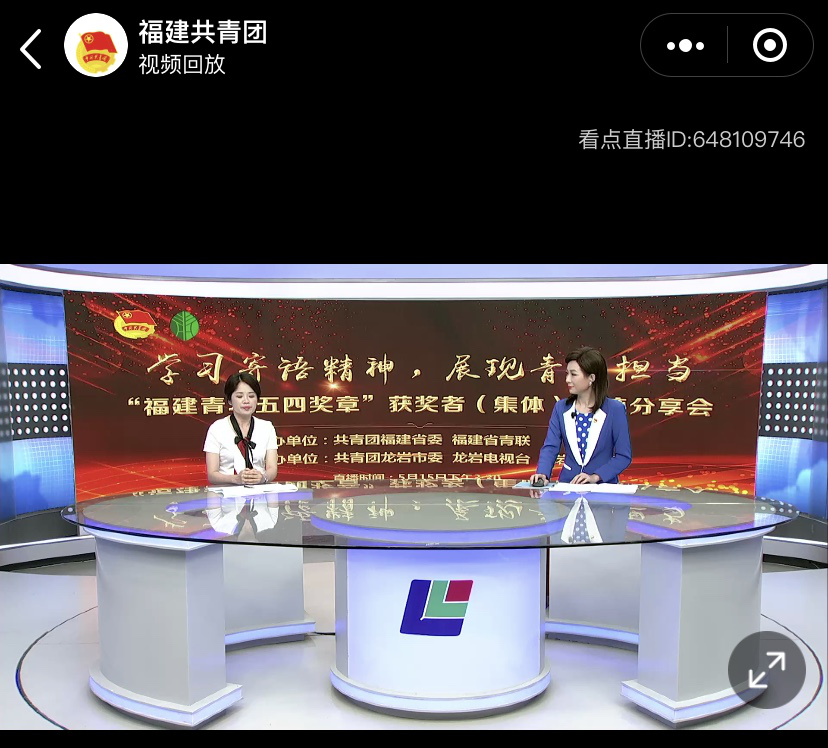828x748 pixels.
Task: Tap the video replay to show controls
Action: 414,450
